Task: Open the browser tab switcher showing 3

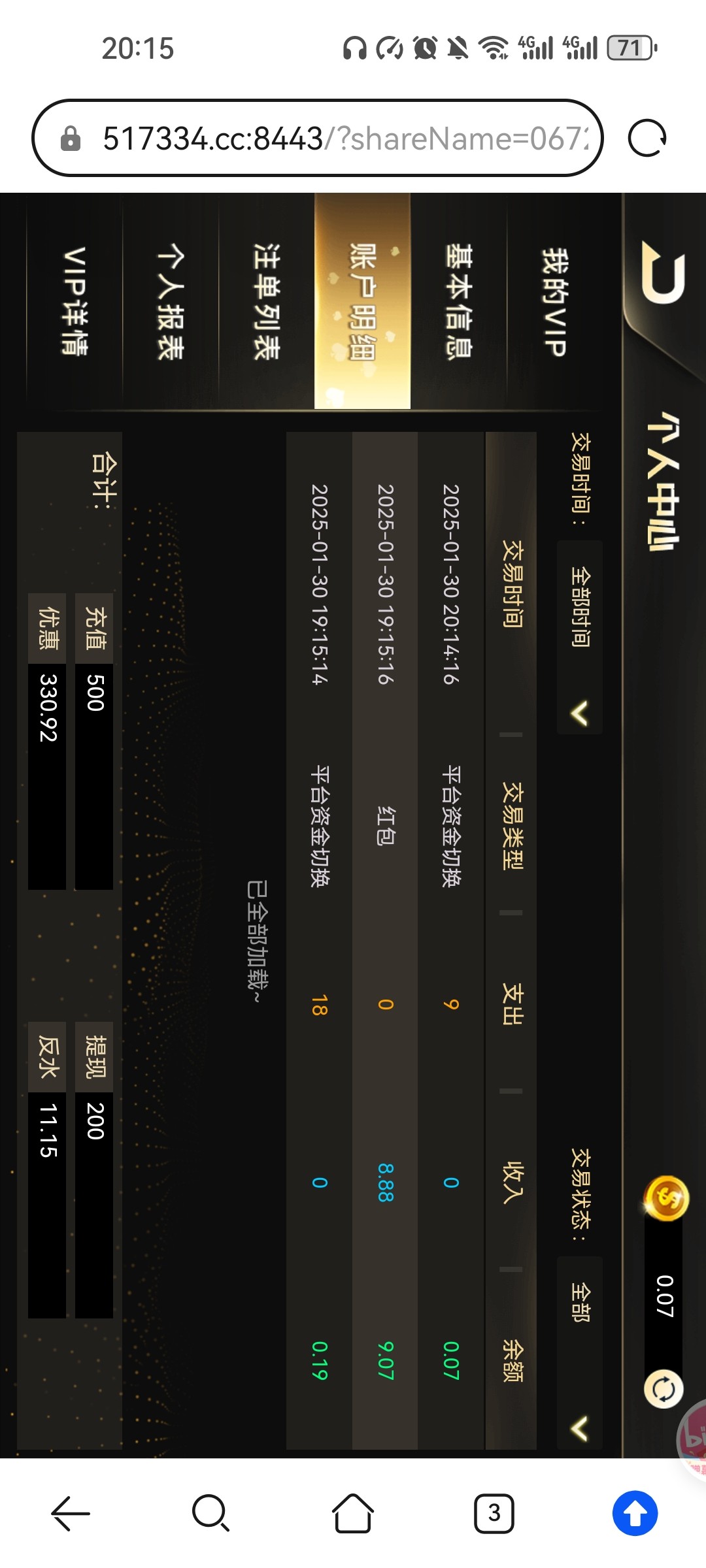Action: click(494, 1513)
